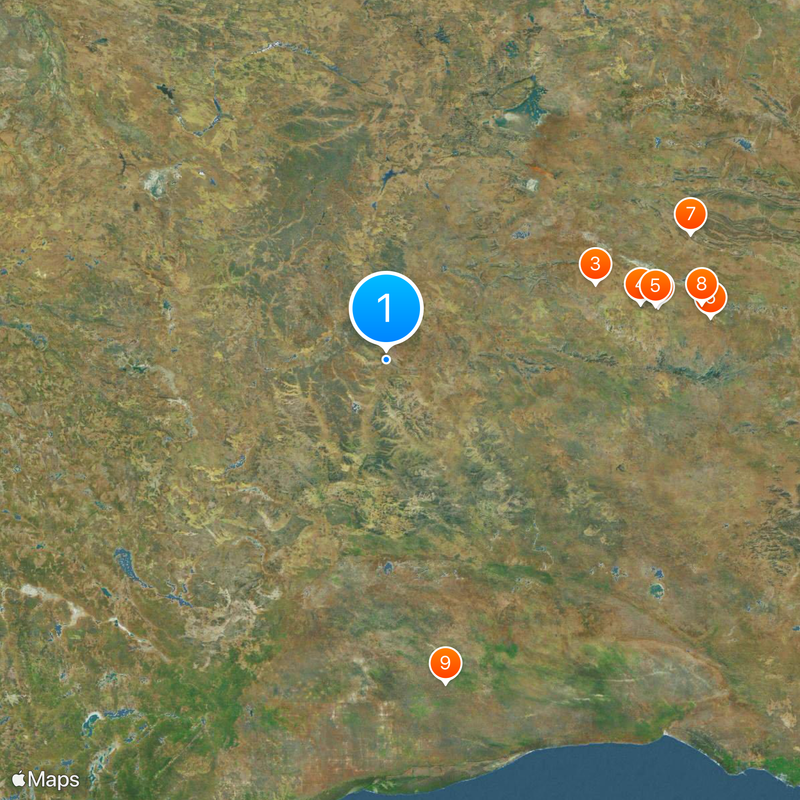This screenshot has width=800, height=800.
Task: Tap orange map pin number 3
Action: 595,265
